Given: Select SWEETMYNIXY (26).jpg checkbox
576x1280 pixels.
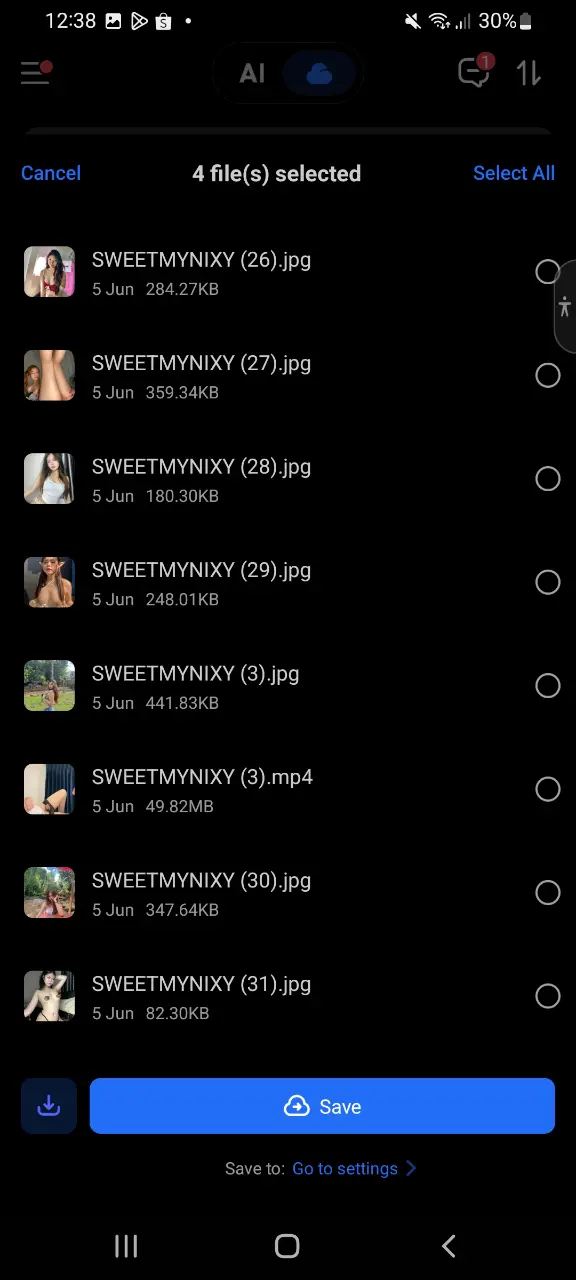Looking at the screenshot, I should pyautogui.click(x=547, y=272).
